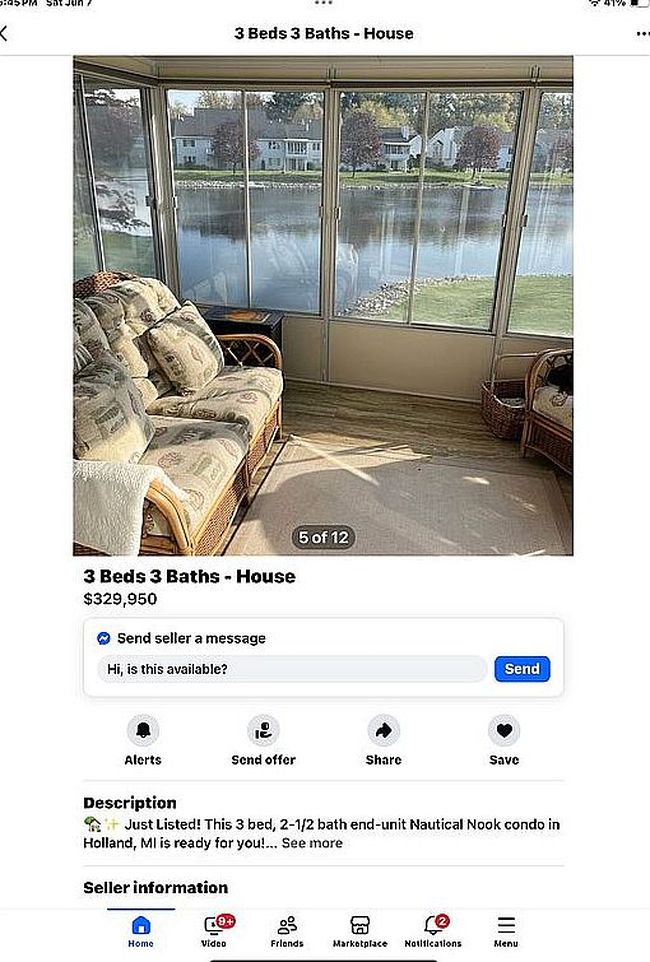Go to the Friends tab
This screenshot has width=650, height=962.
[287, 930]
